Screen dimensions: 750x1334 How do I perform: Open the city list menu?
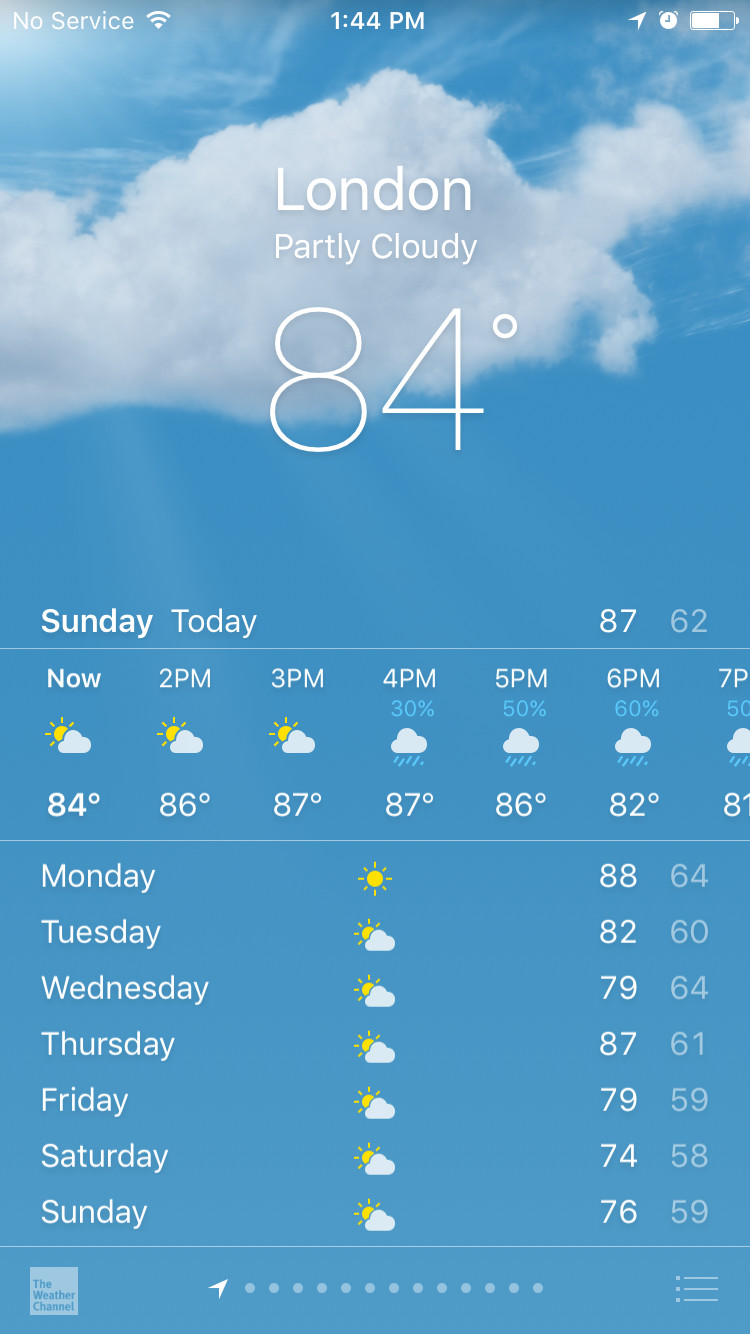pos(697,1289)
